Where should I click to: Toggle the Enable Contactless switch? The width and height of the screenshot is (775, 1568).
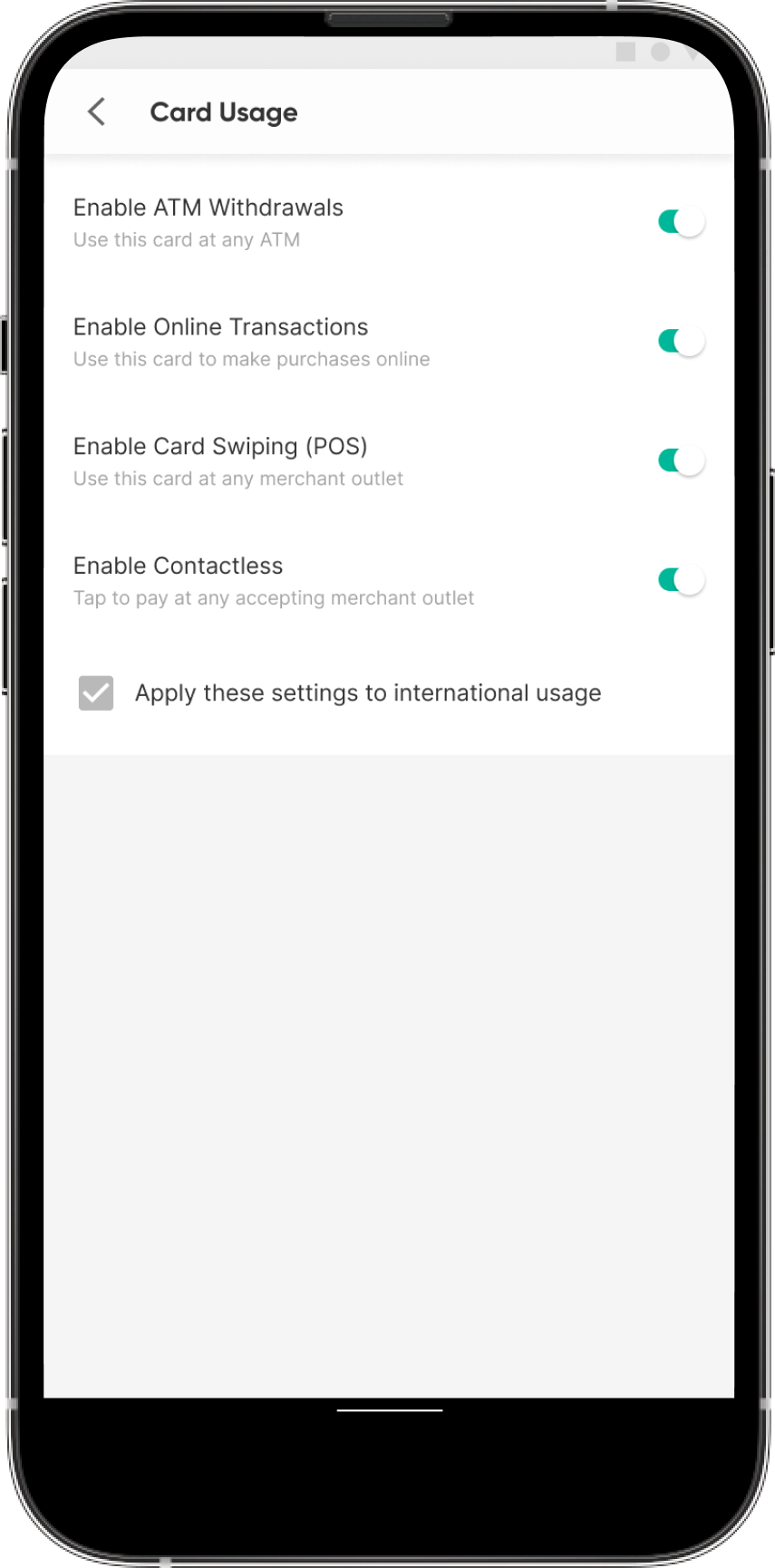pyautogui.click(x=681, y=580)
